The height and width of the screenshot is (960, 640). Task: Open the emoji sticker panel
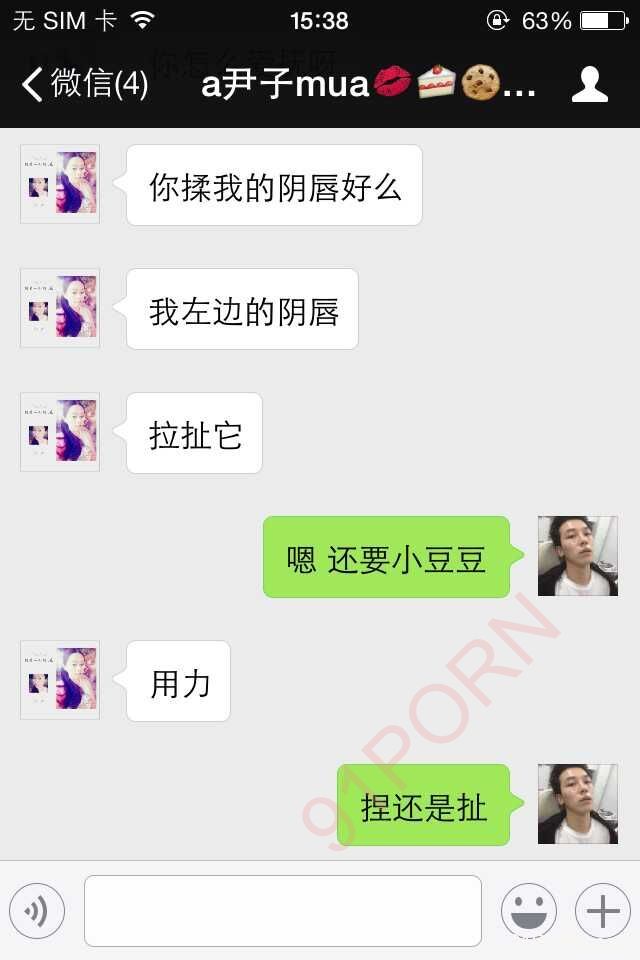click(528, 911)
